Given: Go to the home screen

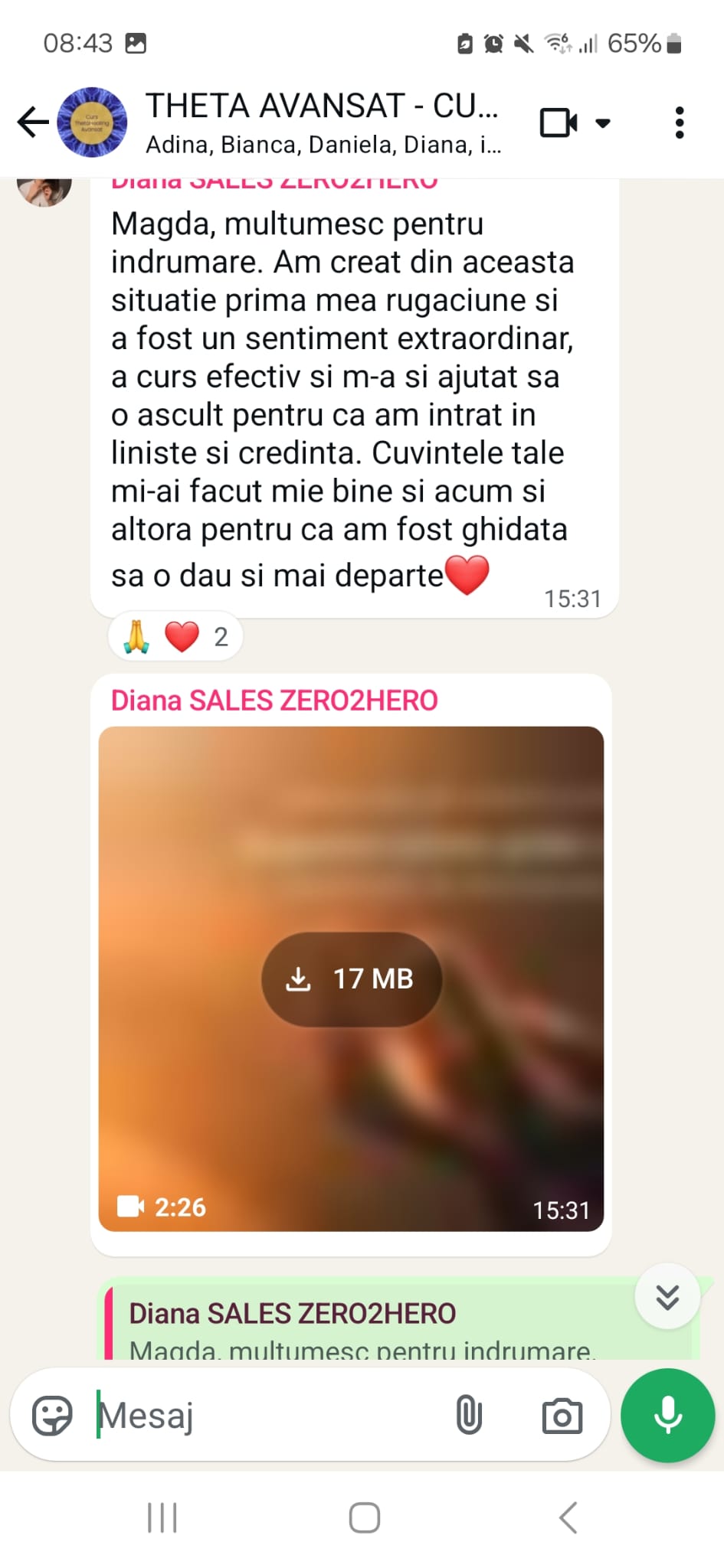Looking at the screenshot, I should click(364, 1517).
